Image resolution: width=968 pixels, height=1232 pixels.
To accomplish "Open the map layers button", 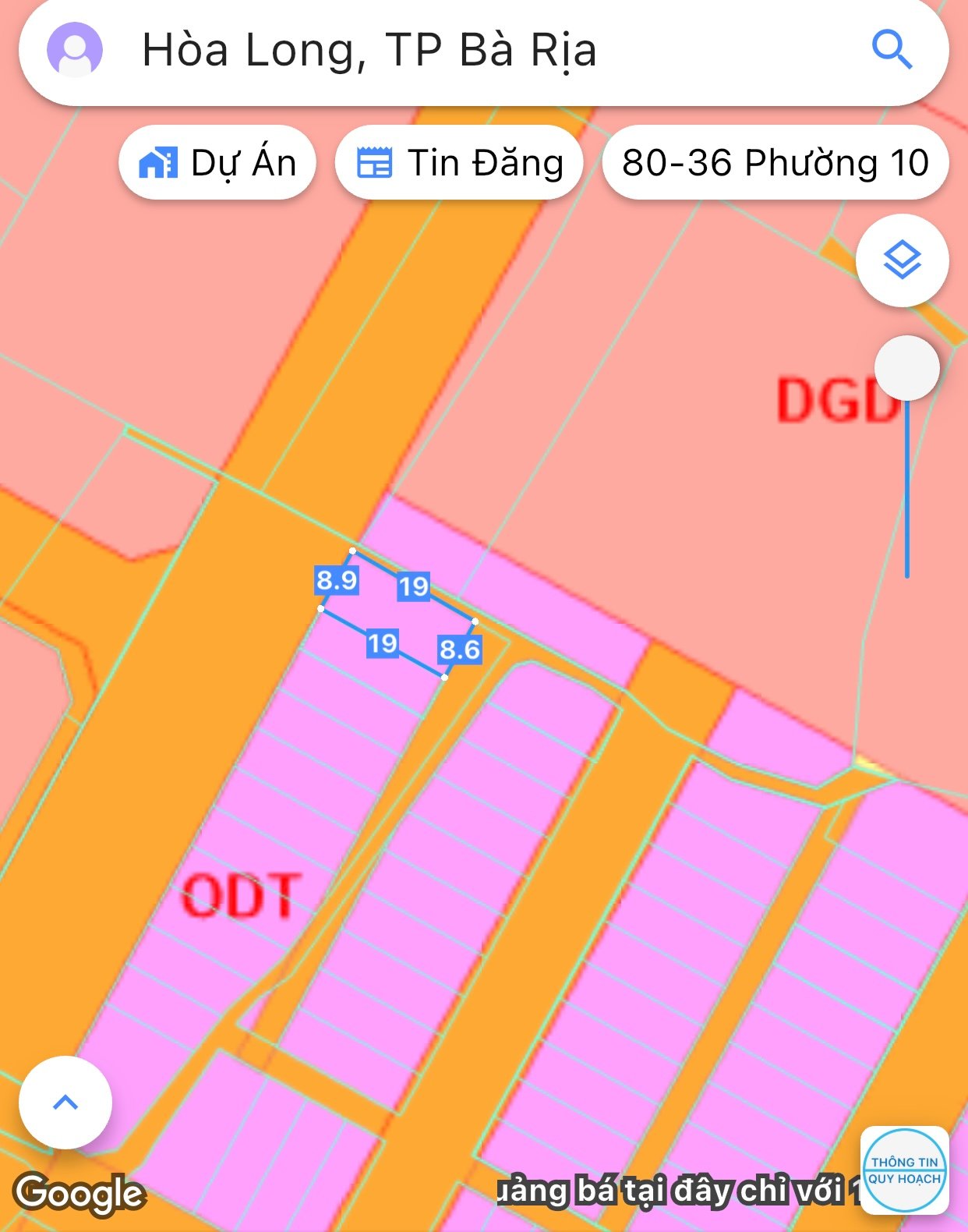I will click(902, 260).
